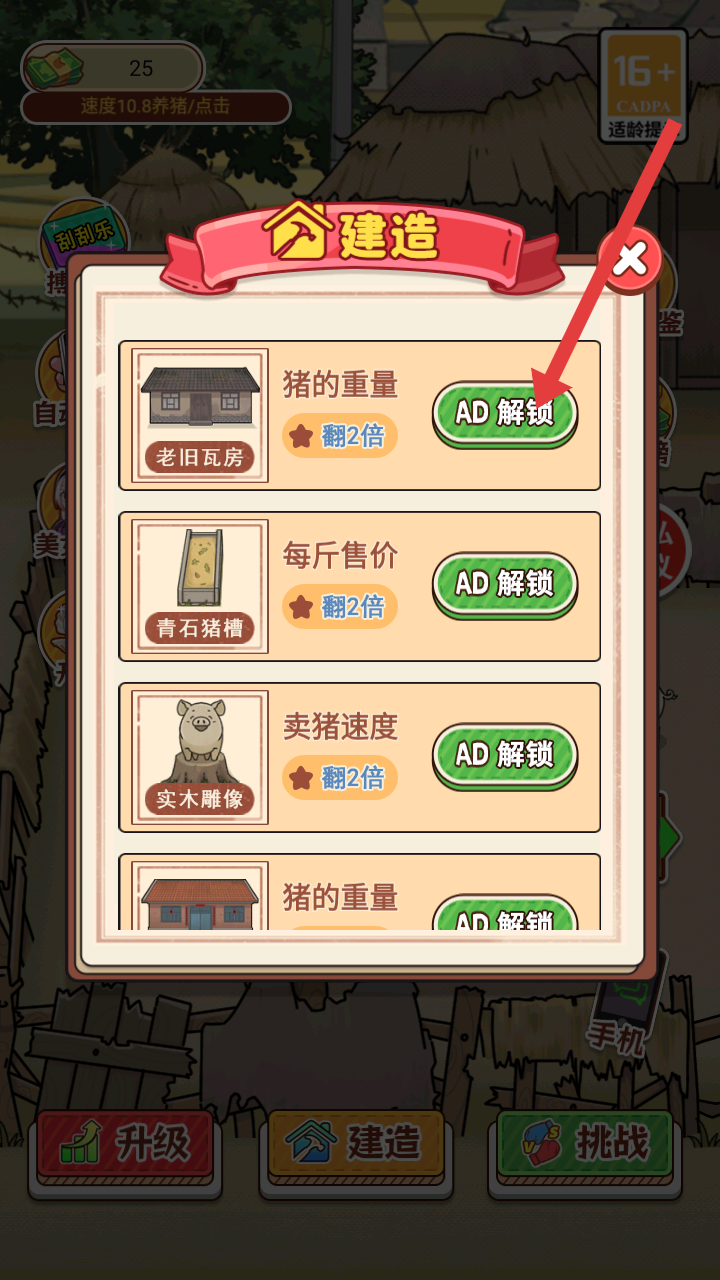This screenshot has width=720, height=1280.
Task: Open the 16+ CADPA age rating notice
Action: point(643,86)
